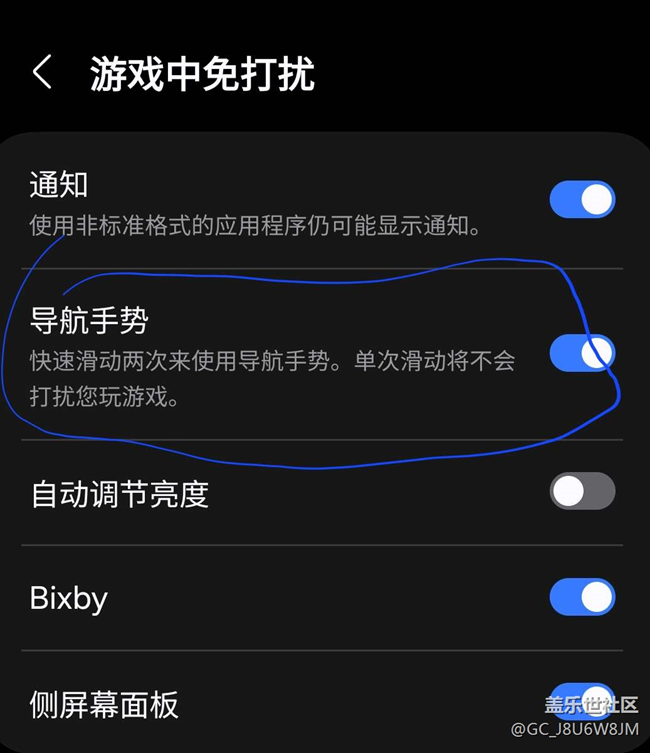Viewport: 650px width, 753px height.
Task: Go back from 游戏中免打扰 screen
Action: coord(42,73)
